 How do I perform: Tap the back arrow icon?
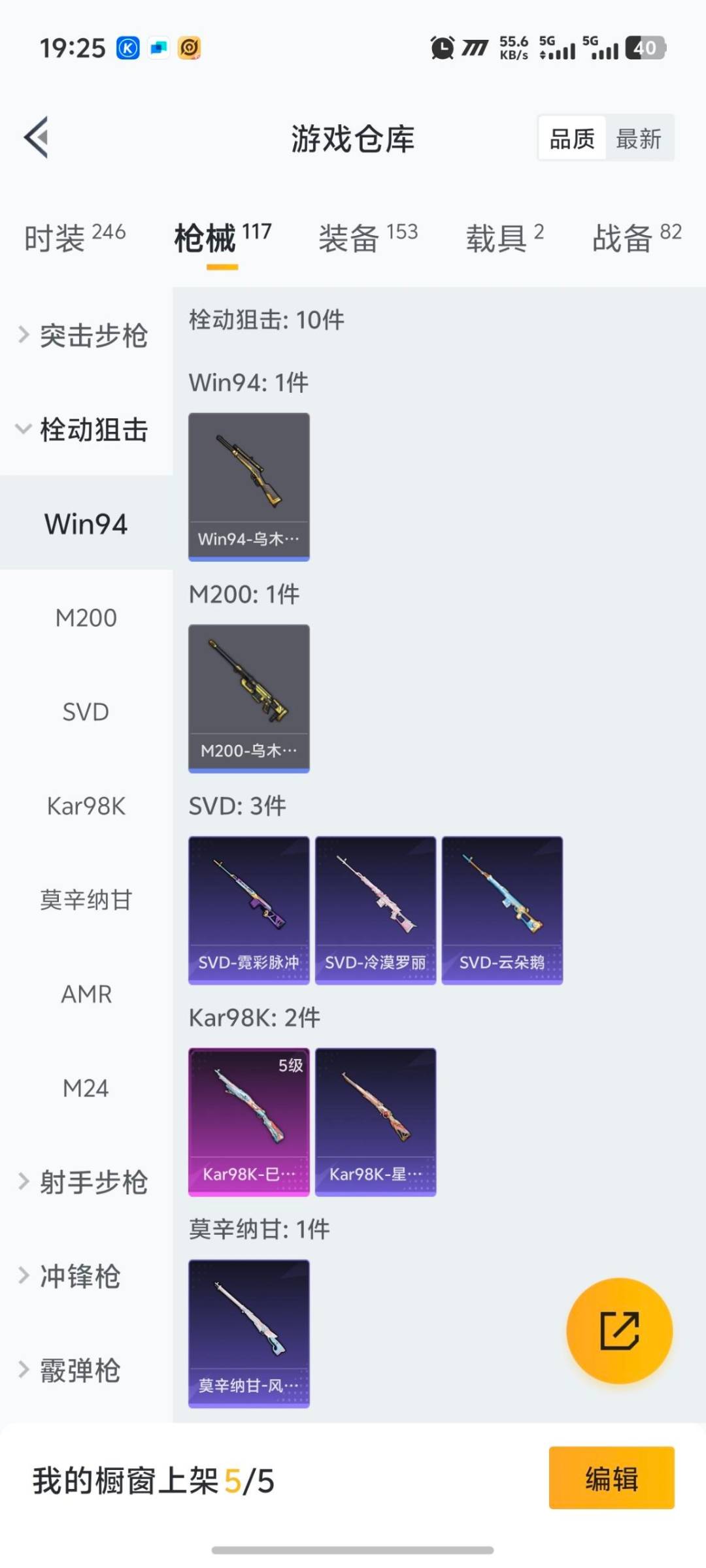[x=36, y=137]
